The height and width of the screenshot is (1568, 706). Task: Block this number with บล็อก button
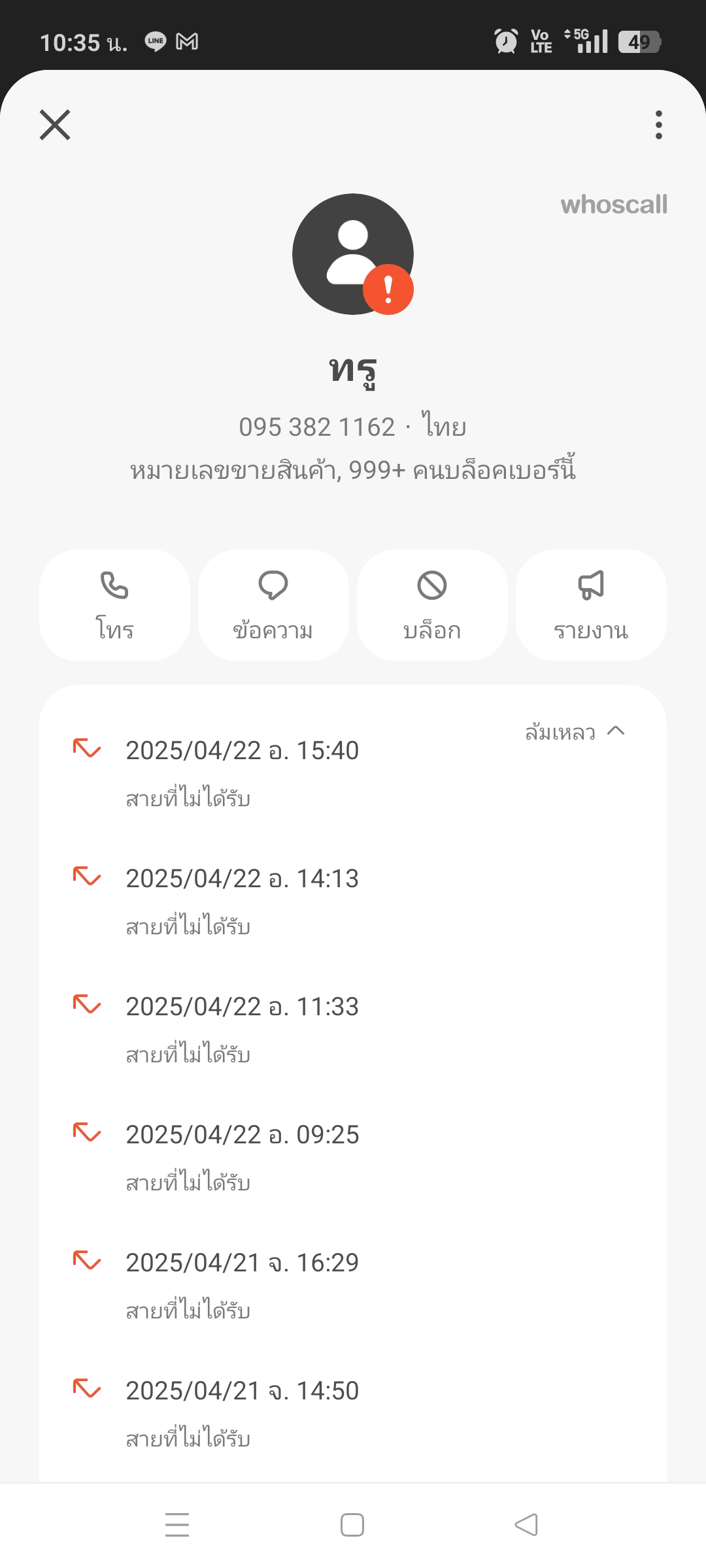point(432,606)
